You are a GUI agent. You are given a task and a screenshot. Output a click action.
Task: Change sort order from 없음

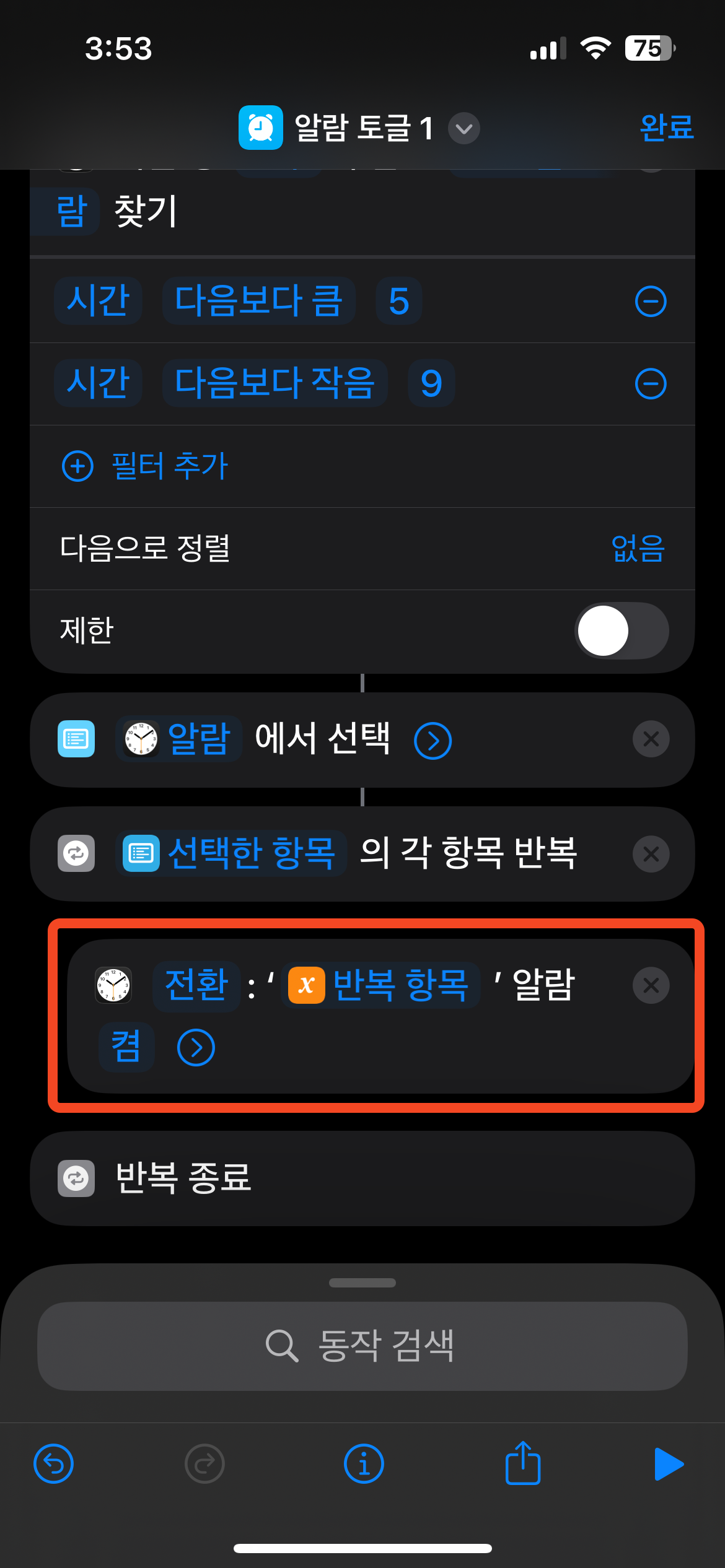click(x=637, y=548)
